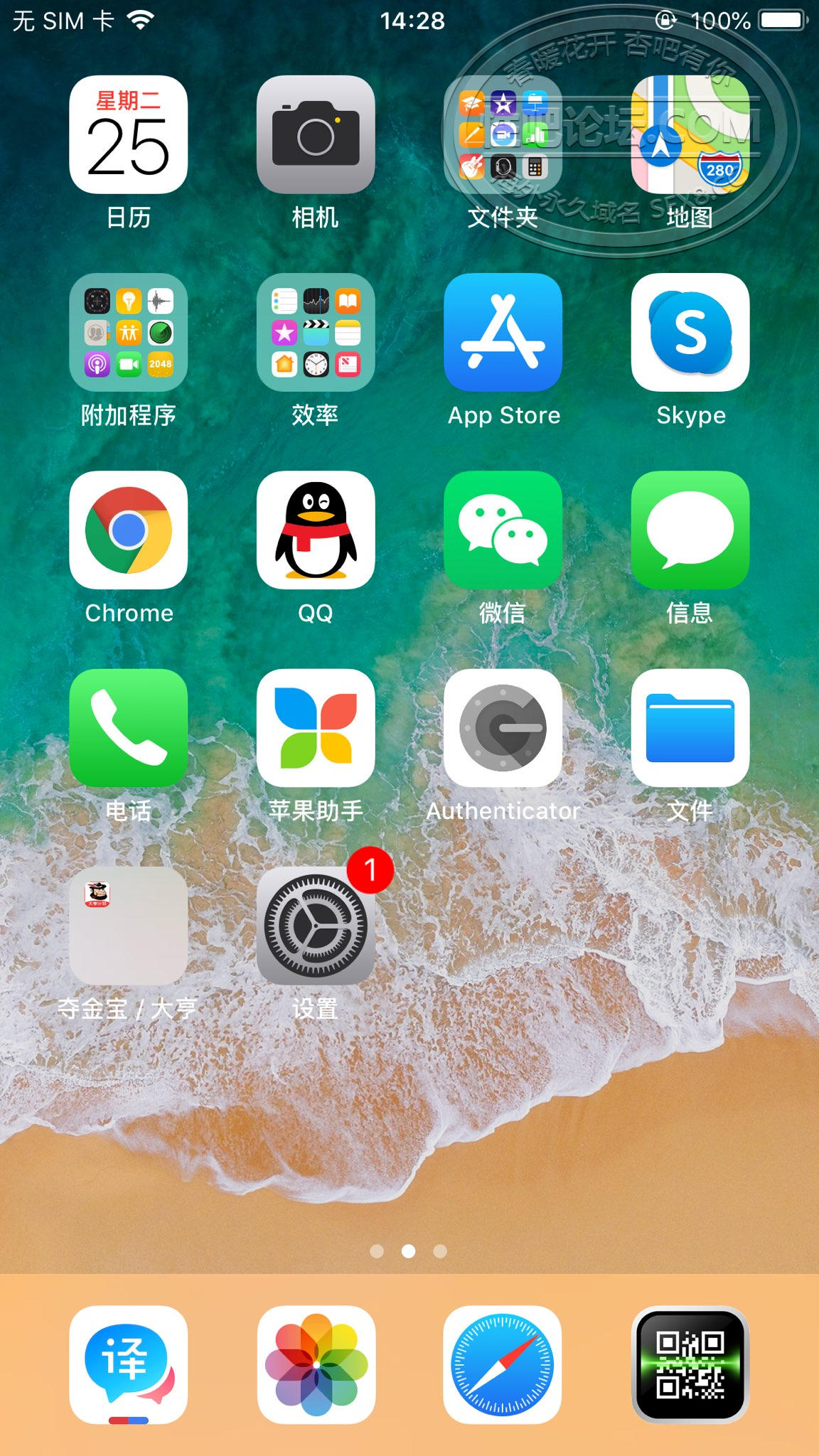Open 微信 WeChat

click(503, 530)
